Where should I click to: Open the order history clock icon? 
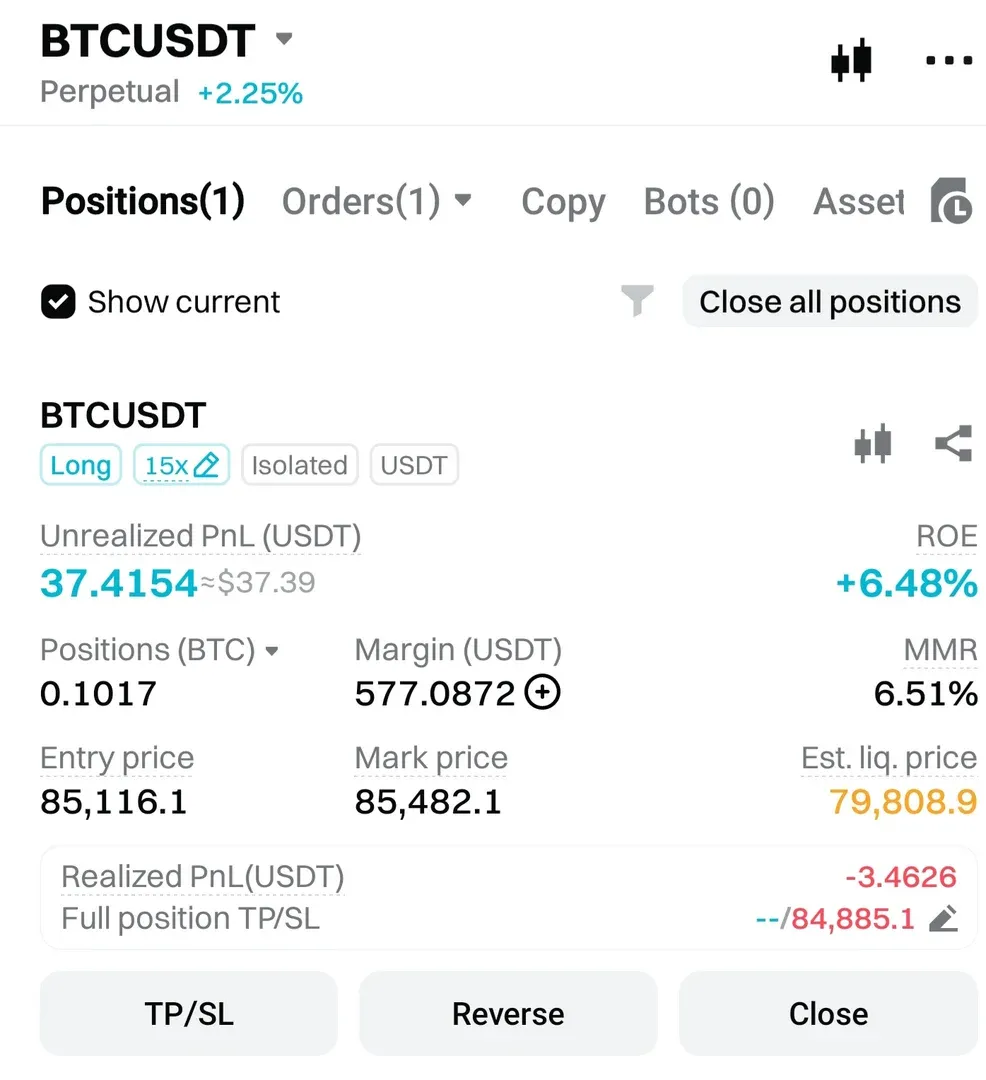(951, 201)
